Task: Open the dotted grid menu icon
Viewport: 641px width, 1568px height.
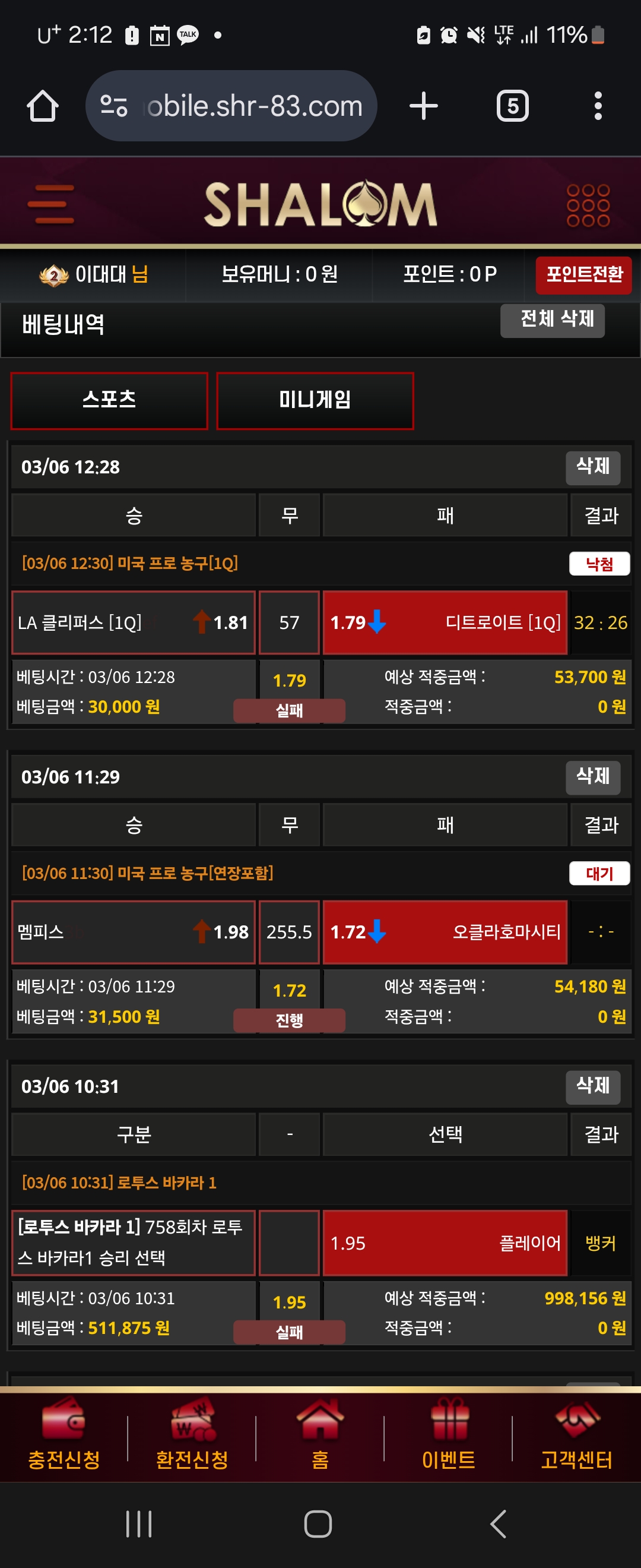Action: pos(588,206)
